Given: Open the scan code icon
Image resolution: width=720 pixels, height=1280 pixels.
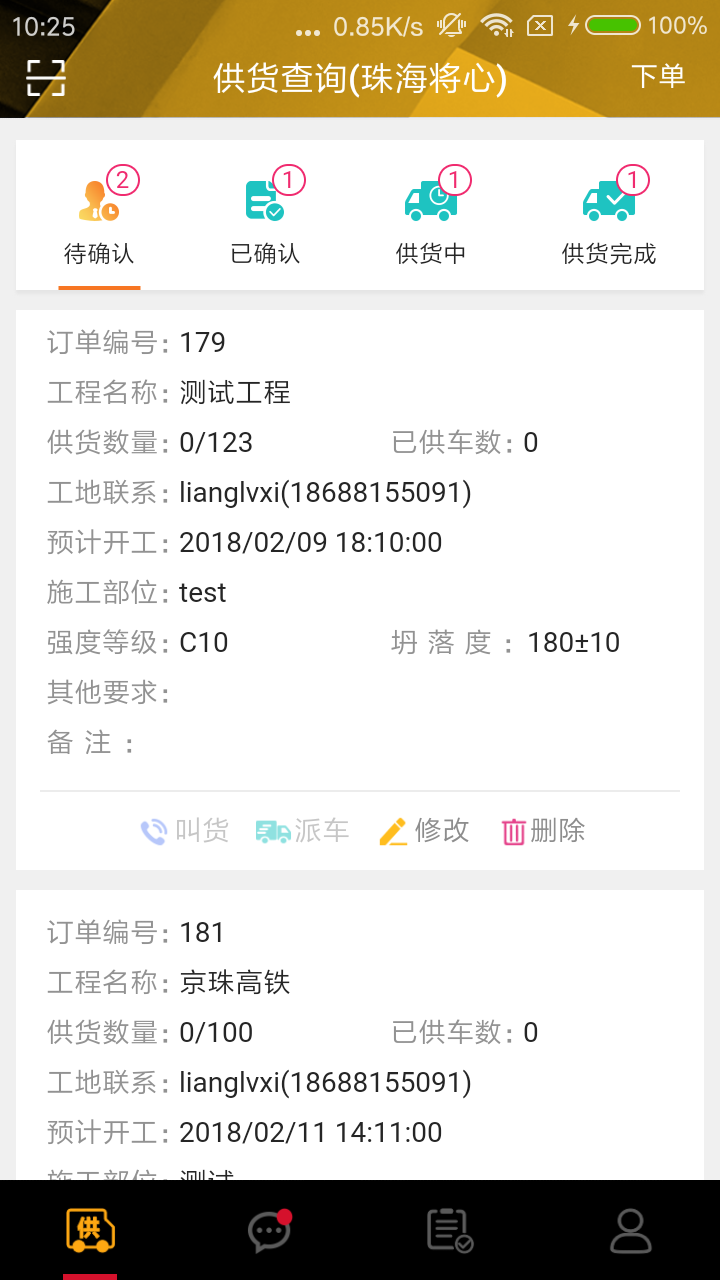Looking at the screenshot, I should pos(46,77).
